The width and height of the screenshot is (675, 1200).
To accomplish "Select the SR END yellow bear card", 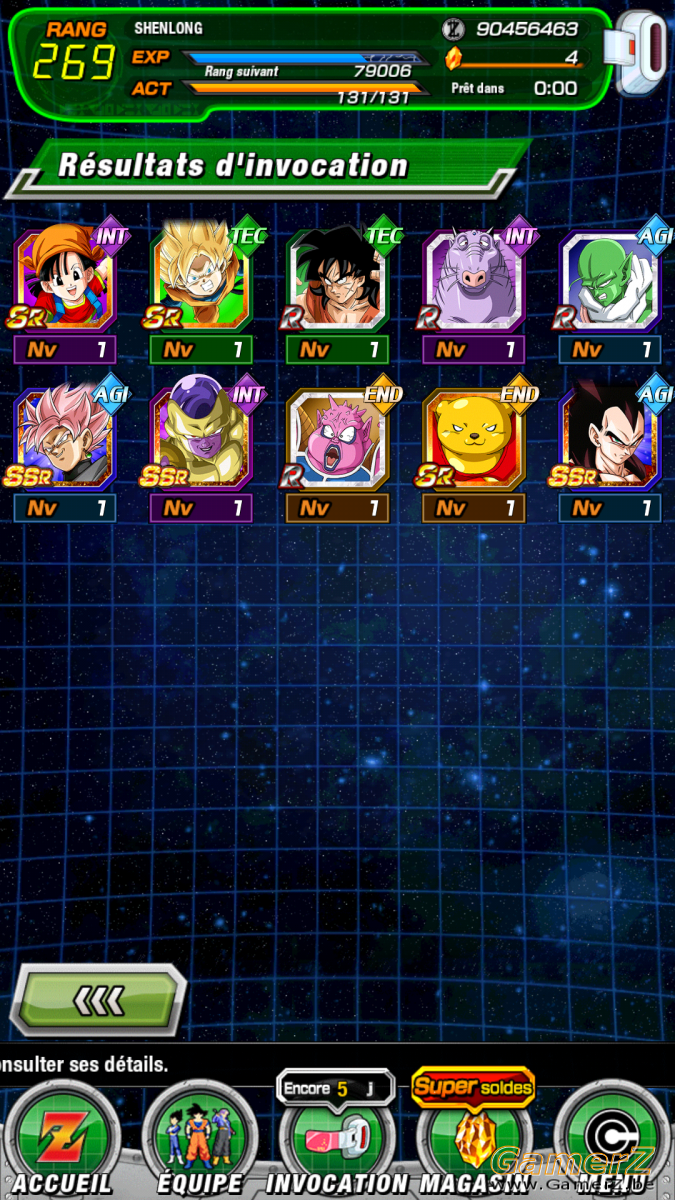I will (473, 437).
